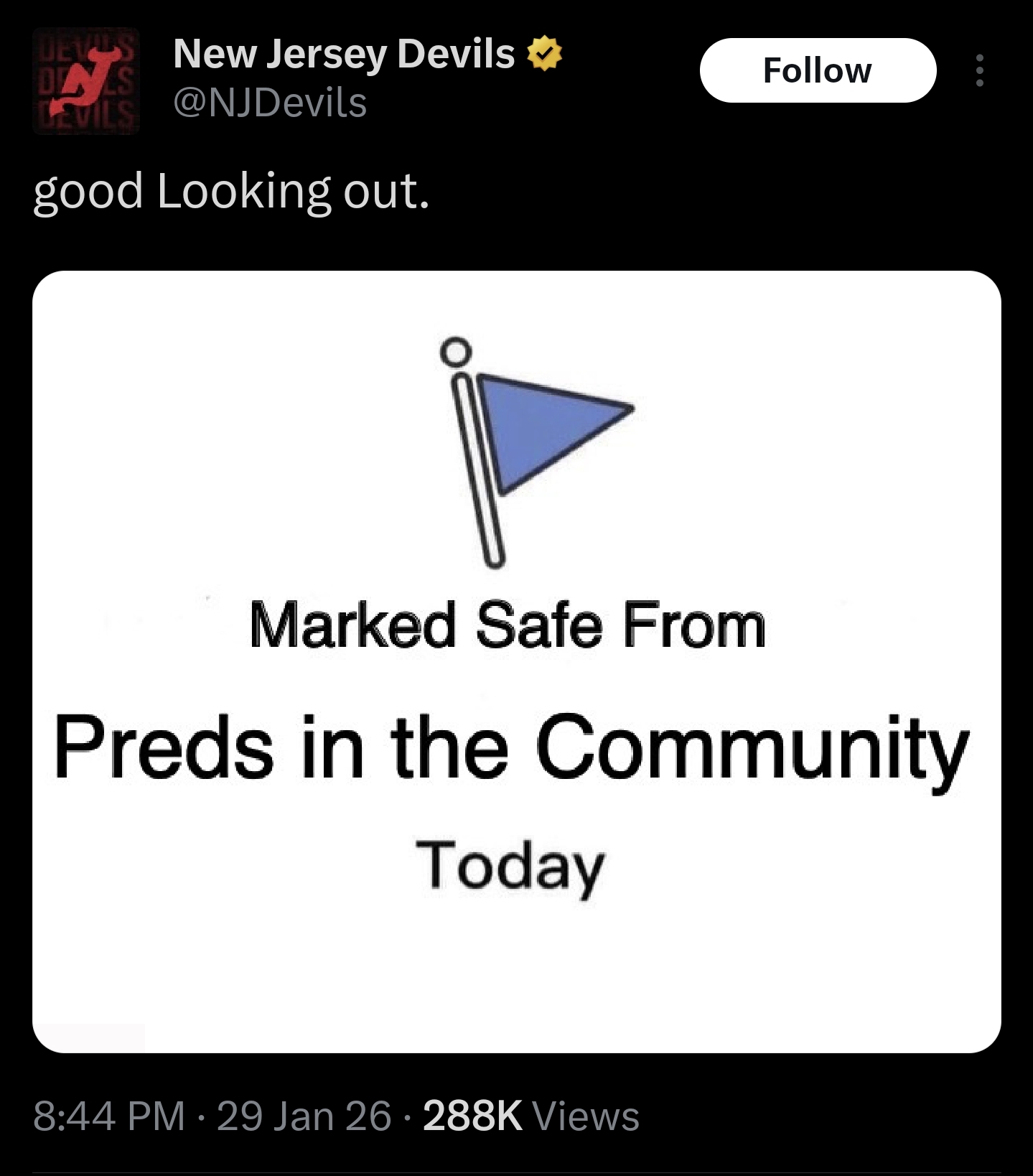Screen dimensions: 1033x1176
Task: Visit the @NJDevils profile handle
Action: [x=270, y=103]
